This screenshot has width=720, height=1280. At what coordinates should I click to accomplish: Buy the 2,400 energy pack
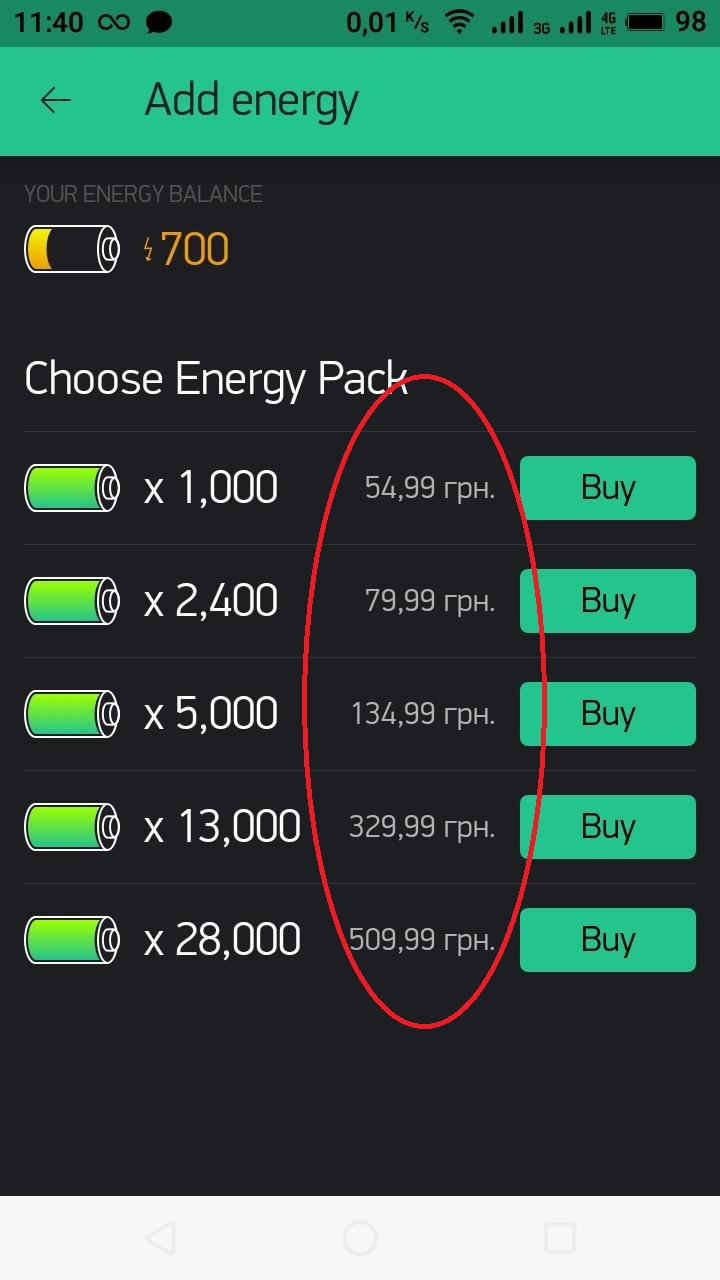click(x=607, y=601)
